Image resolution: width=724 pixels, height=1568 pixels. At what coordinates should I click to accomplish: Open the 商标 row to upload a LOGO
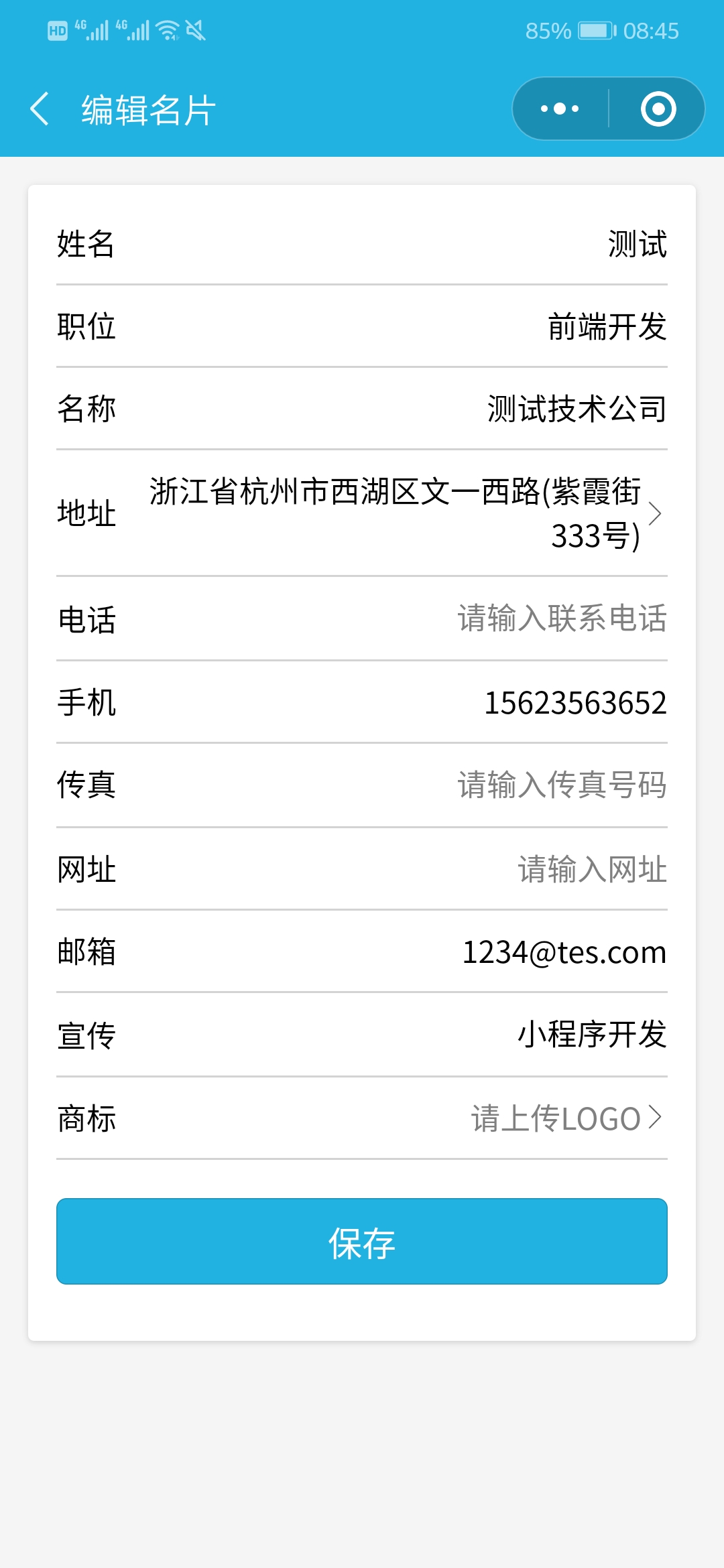click(362, 1118)
